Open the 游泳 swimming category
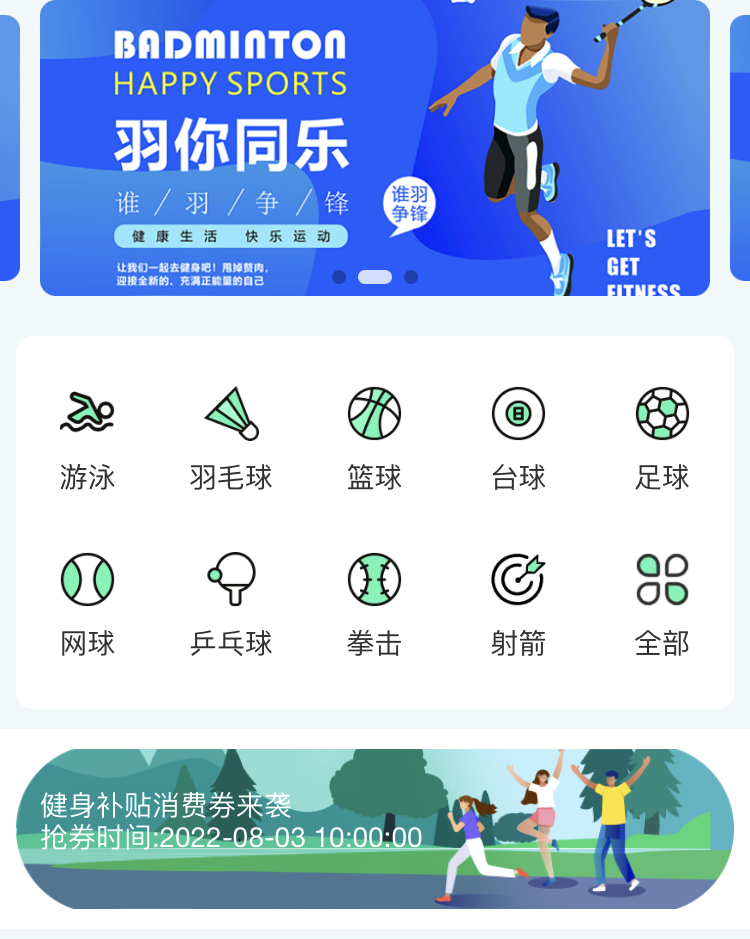Image resolution: width=750 pixels, height=939 pixels. pyautogui.click(x=87, y=438)
